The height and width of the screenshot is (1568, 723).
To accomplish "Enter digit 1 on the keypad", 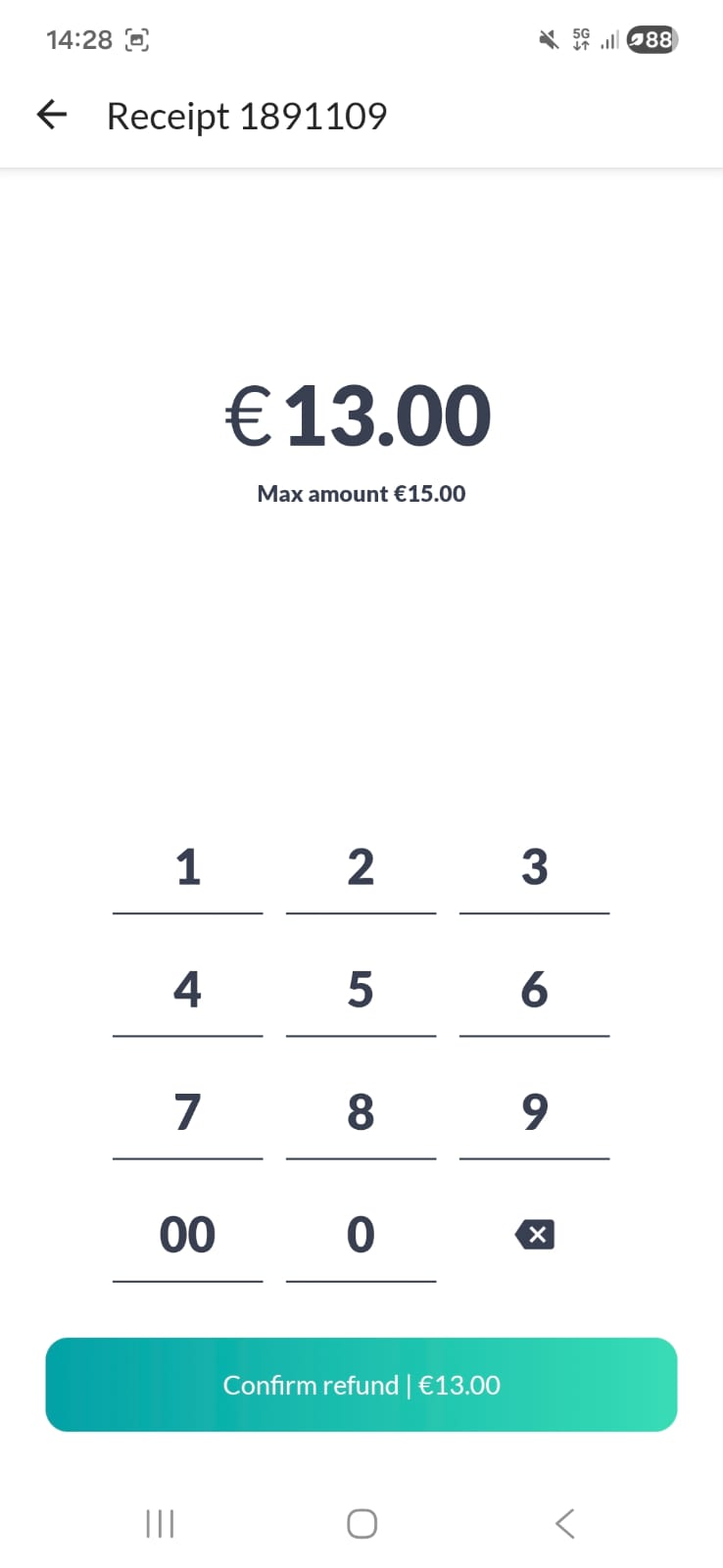I will pyautogui.click(x=188, y=867).
